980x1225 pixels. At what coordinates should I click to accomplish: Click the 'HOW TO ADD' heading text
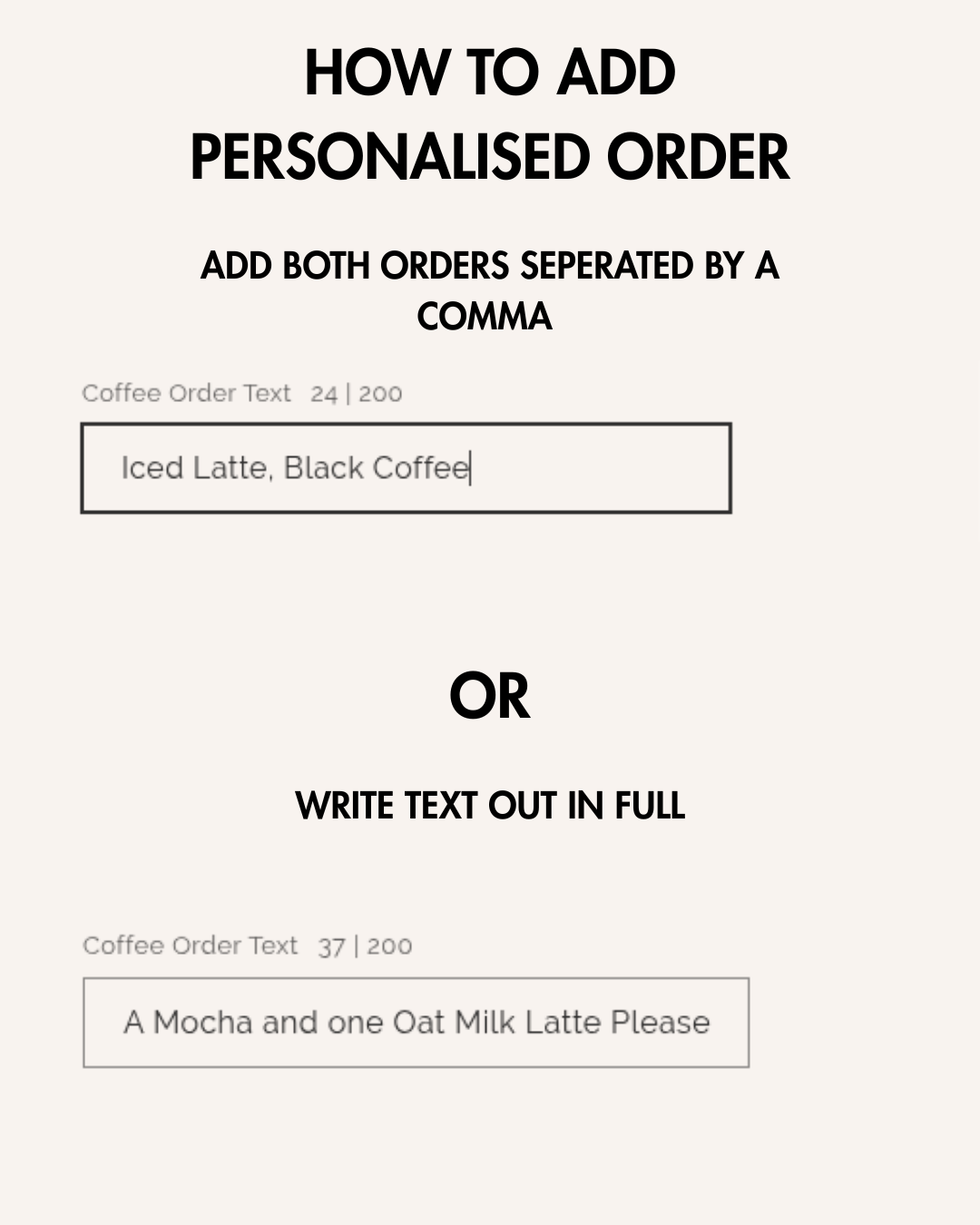(490, 74)
